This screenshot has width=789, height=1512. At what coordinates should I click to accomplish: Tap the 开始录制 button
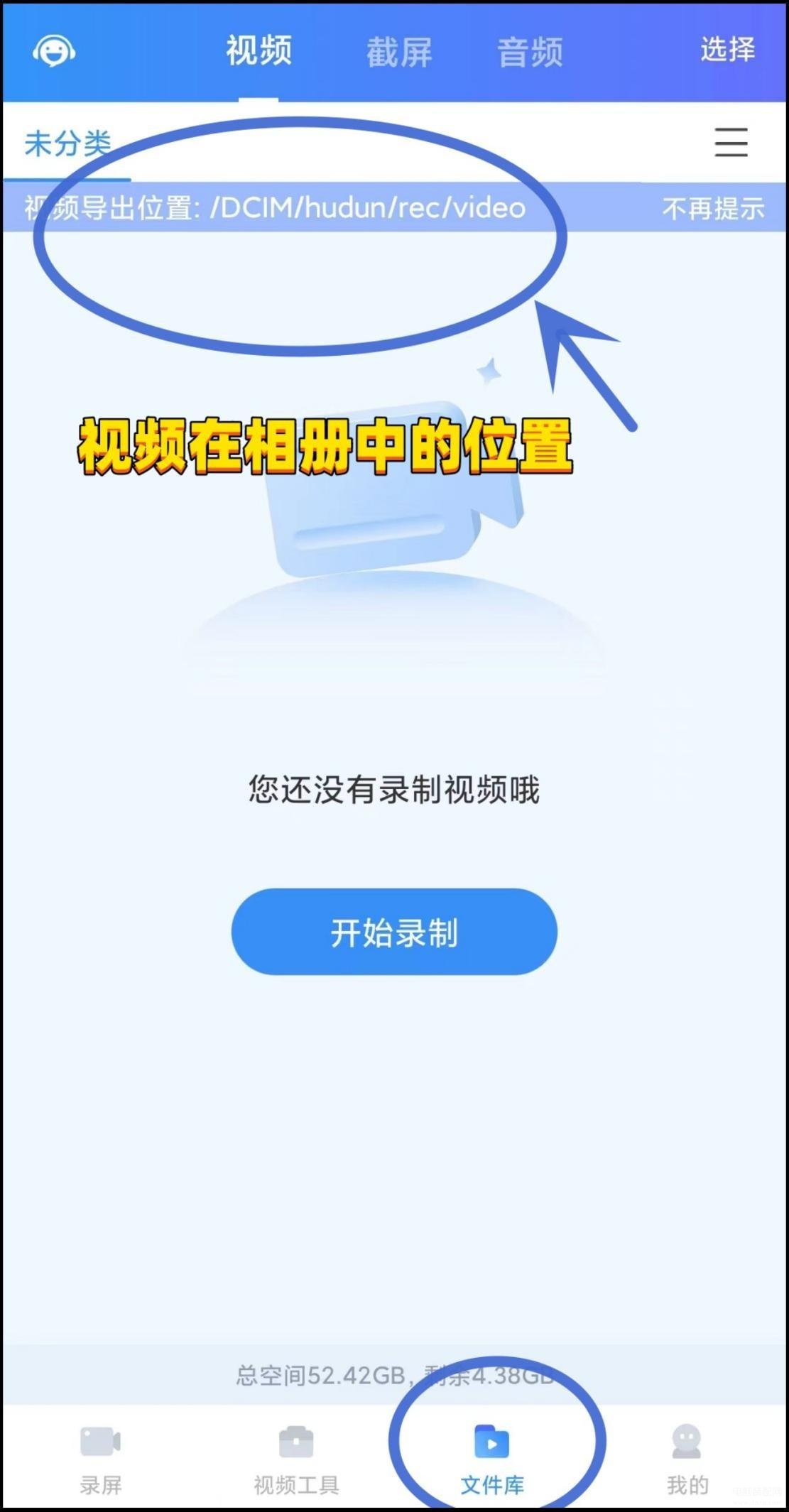coord(394,932)
